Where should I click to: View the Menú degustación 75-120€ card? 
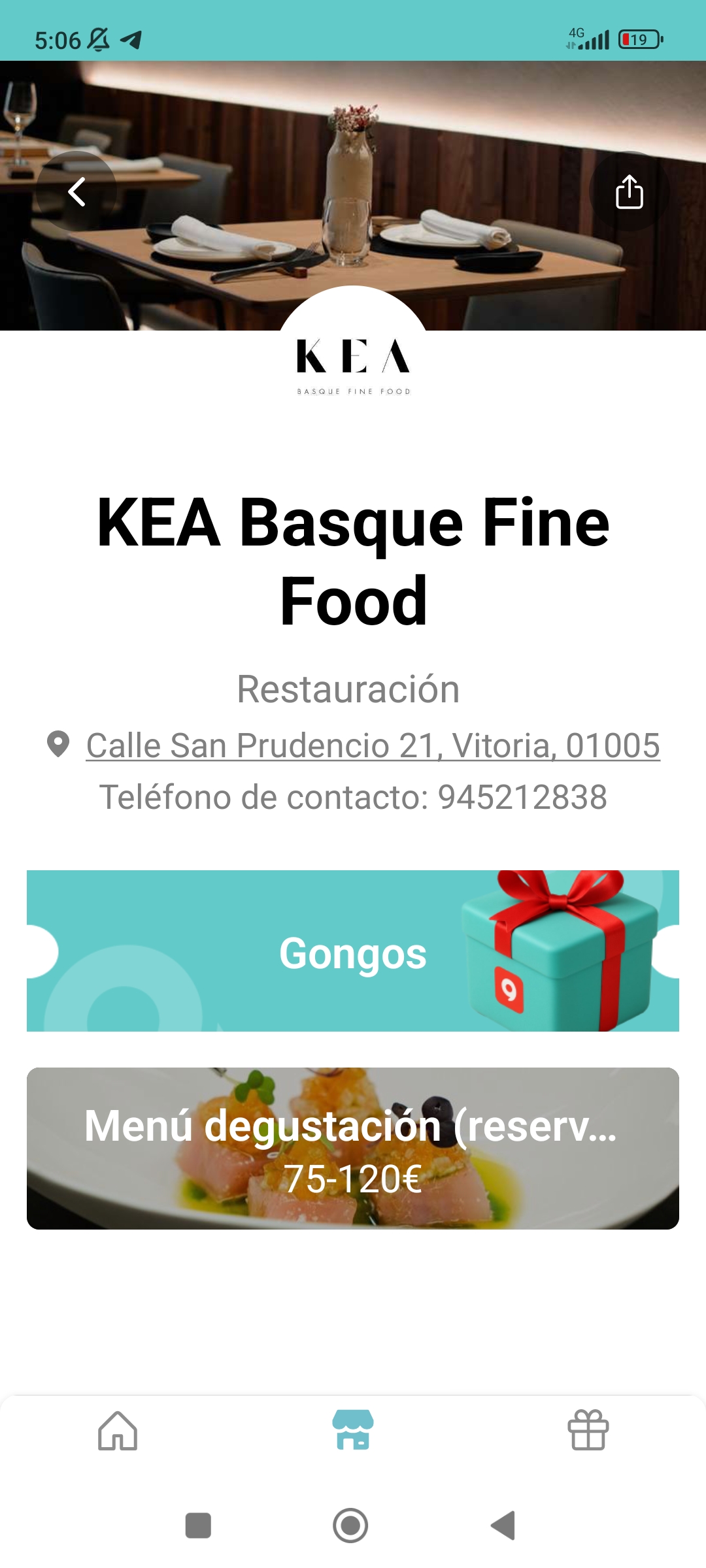[353, 1149]
